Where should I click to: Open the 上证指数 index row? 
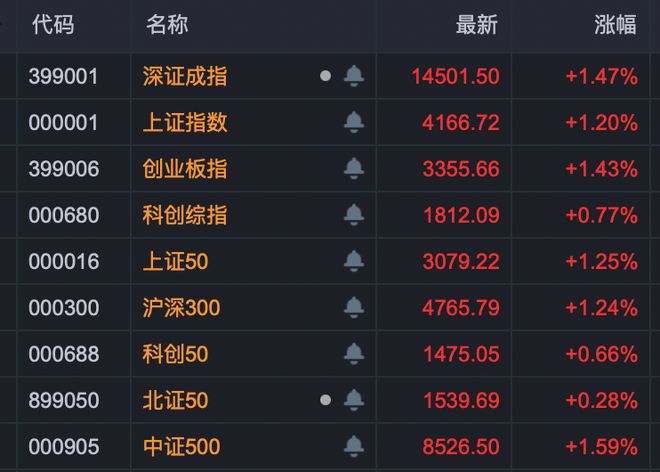[185, 122]
